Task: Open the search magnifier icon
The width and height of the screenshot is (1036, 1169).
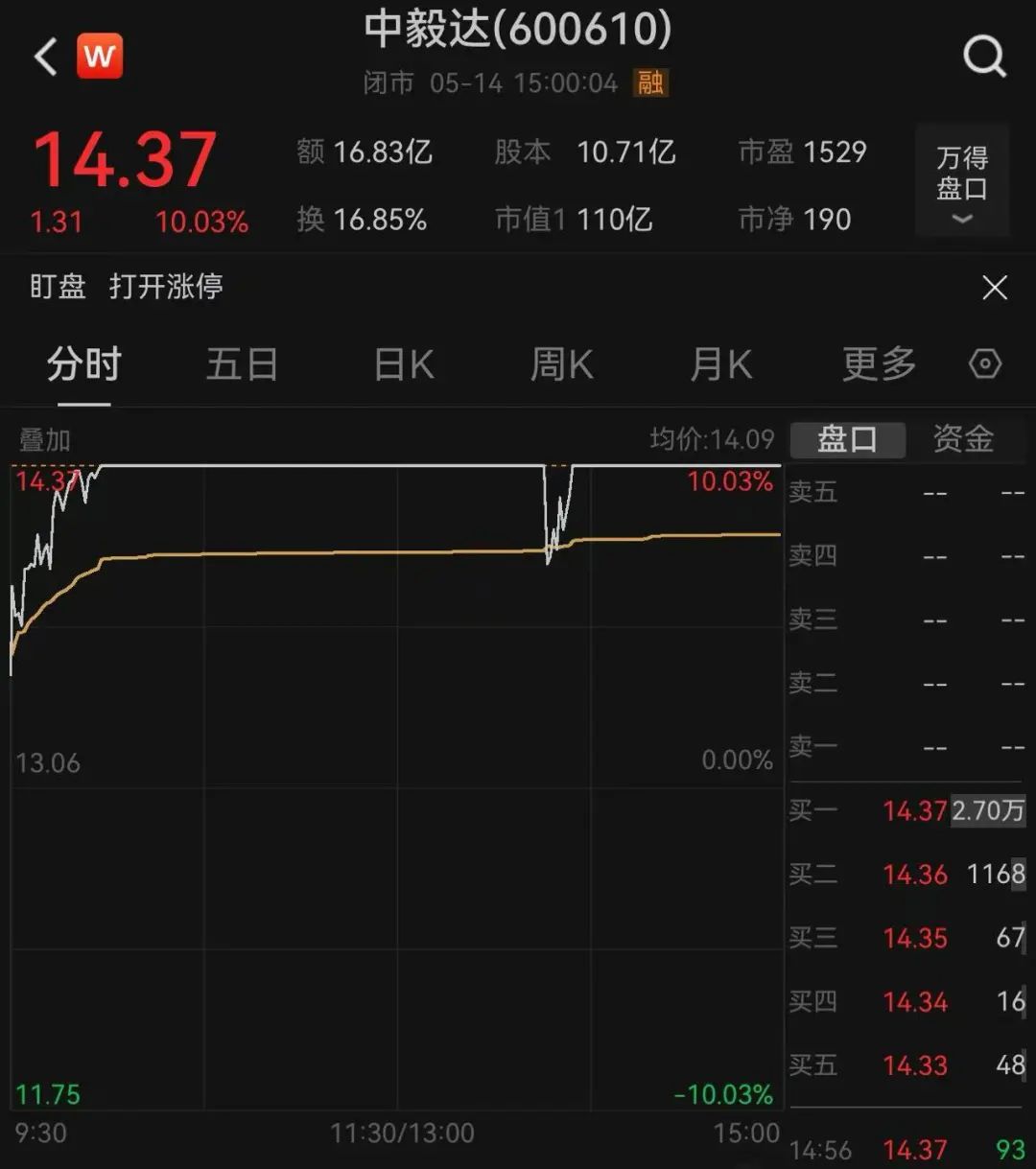Action: [984, 58]
